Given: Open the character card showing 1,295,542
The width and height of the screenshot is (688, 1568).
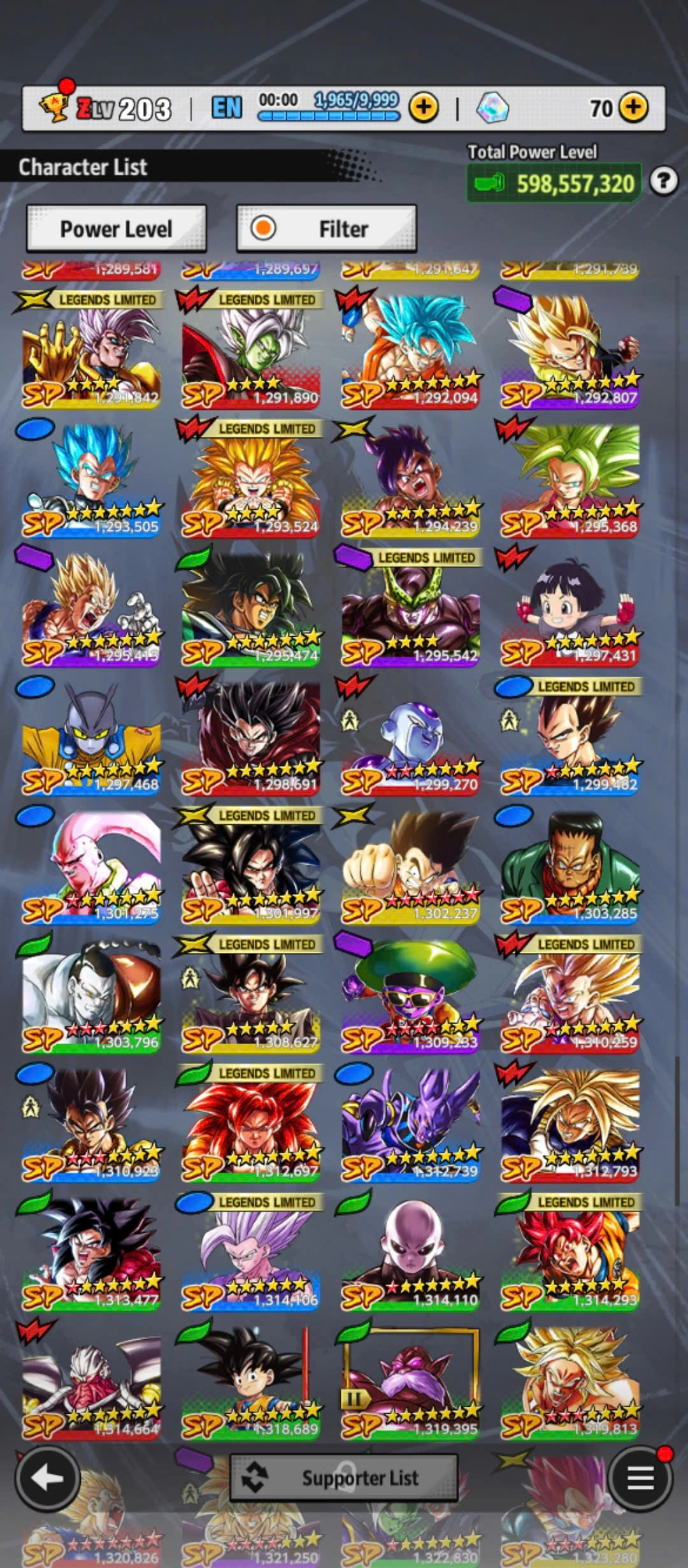Looking at the screenshot, I should tap(410, 609).
